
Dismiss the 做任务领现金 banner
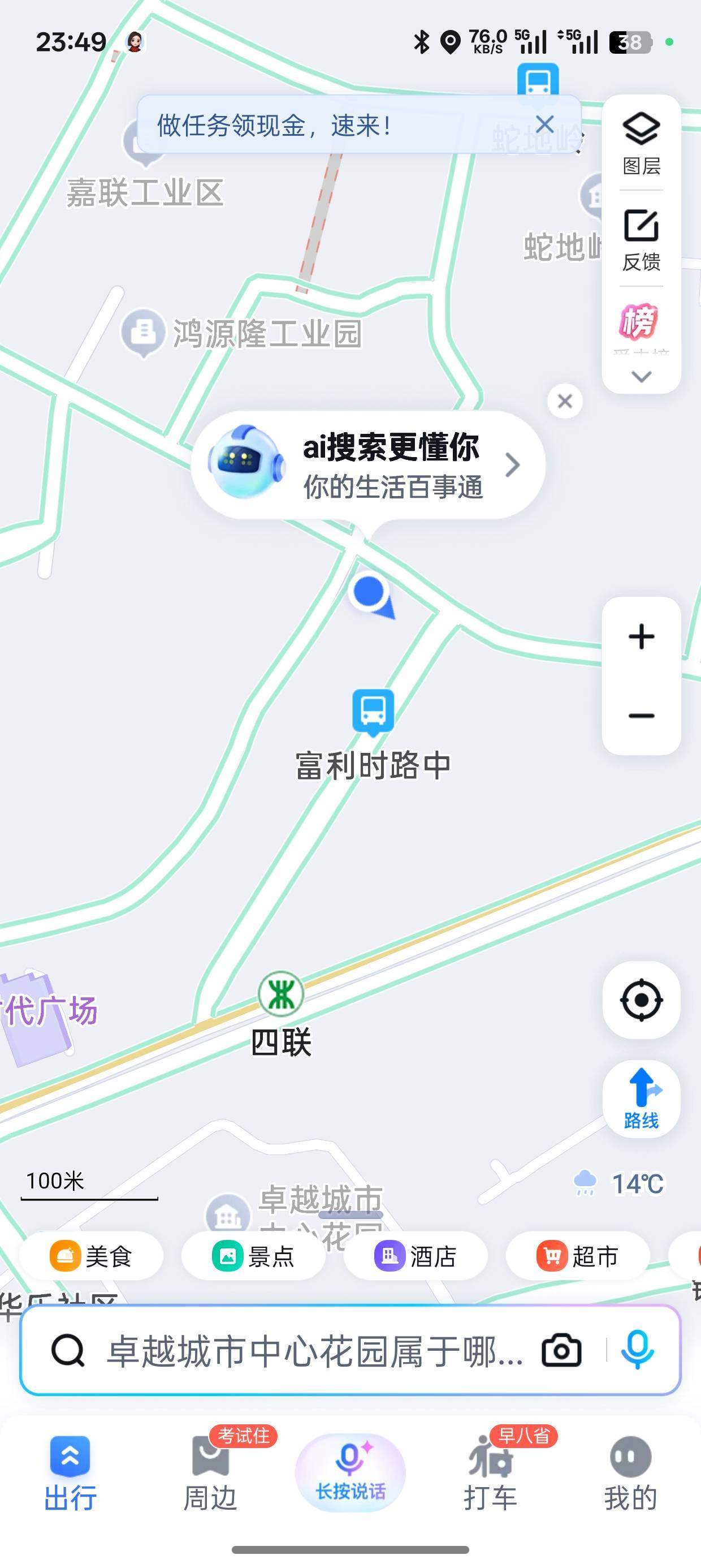(544, 124)
